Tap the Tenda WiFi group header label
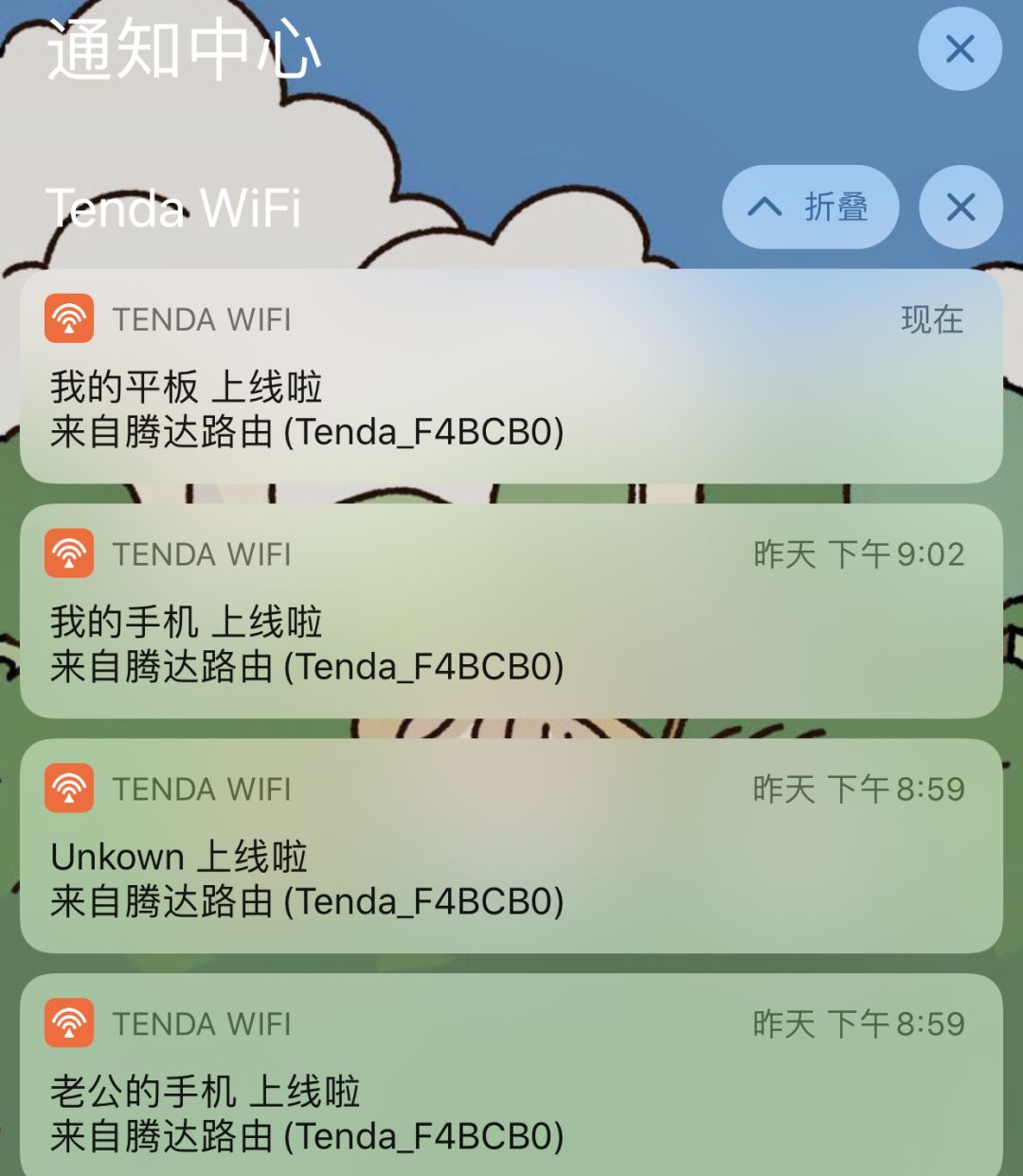 click(x=173, y=207)
